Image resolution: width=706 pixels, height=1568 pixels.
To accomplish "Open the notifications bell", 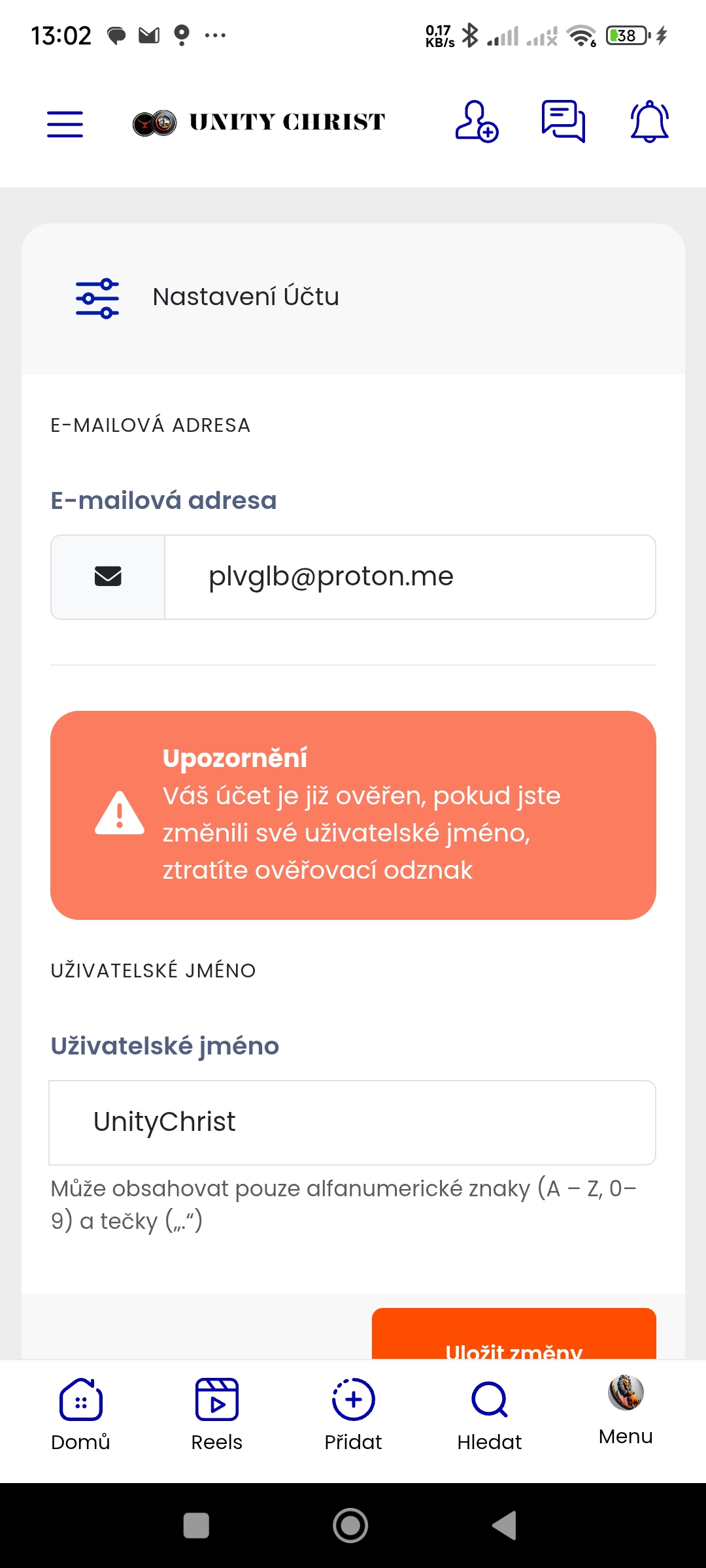I will pyautogui.click(x=649, y=122).
